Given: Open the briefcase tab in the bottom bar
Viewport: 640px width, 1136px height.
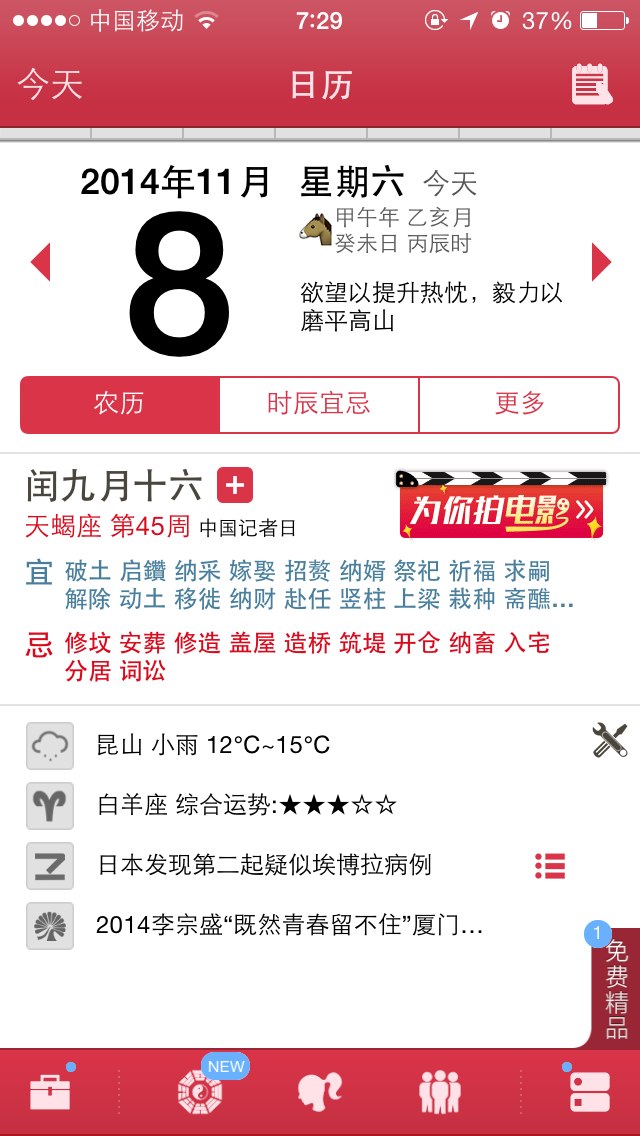Looking at the screenshot, I should tap(50, 1092).
